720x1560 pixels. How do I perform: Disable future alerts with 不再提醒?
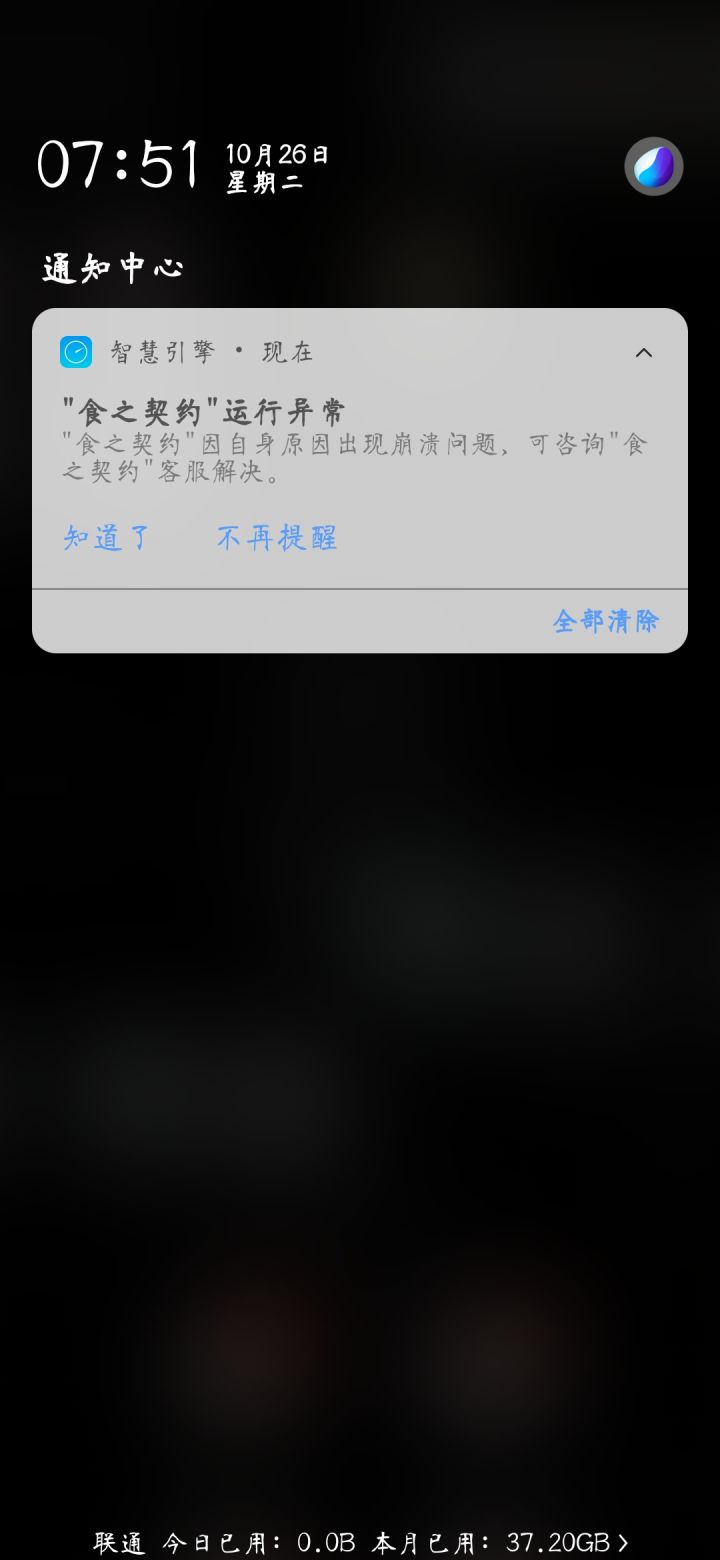275,538
